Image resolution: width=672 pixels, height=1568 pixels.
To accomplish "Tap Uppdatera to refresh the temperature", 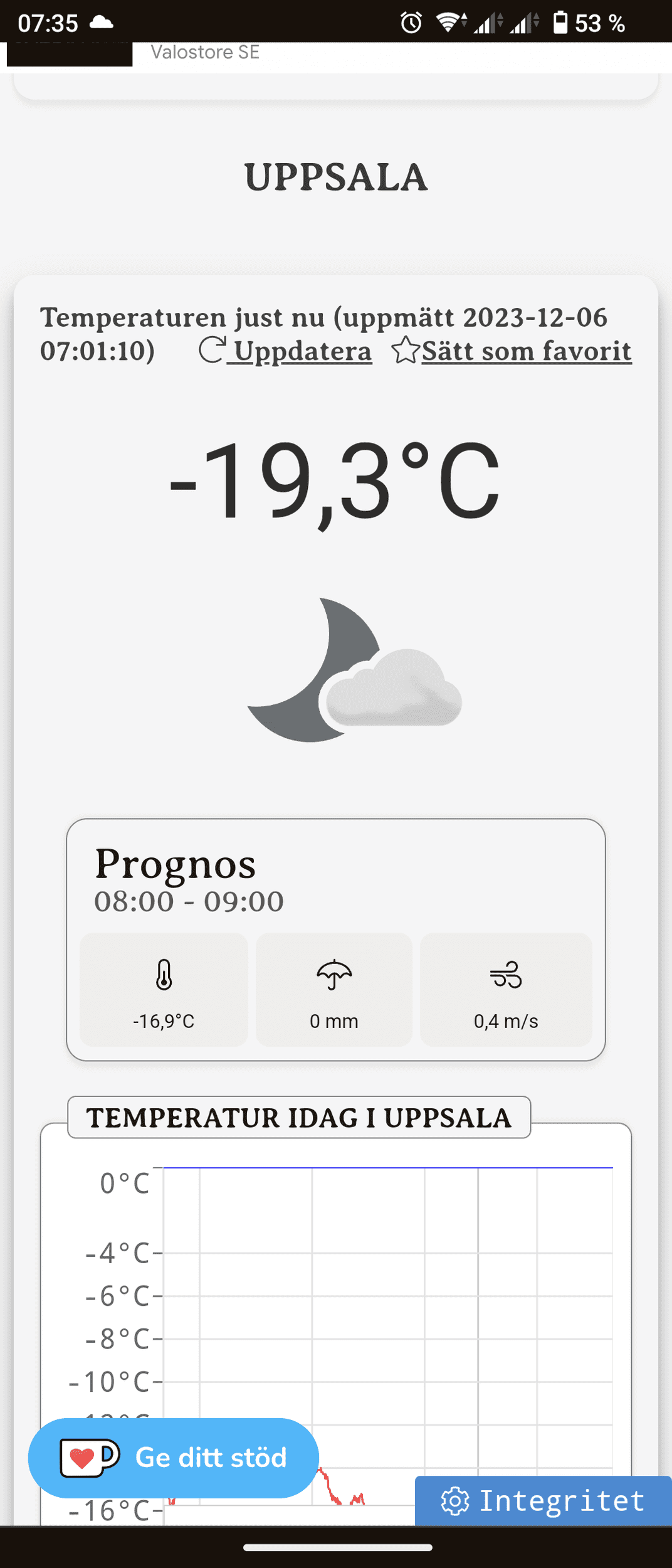I will (285, 351).
